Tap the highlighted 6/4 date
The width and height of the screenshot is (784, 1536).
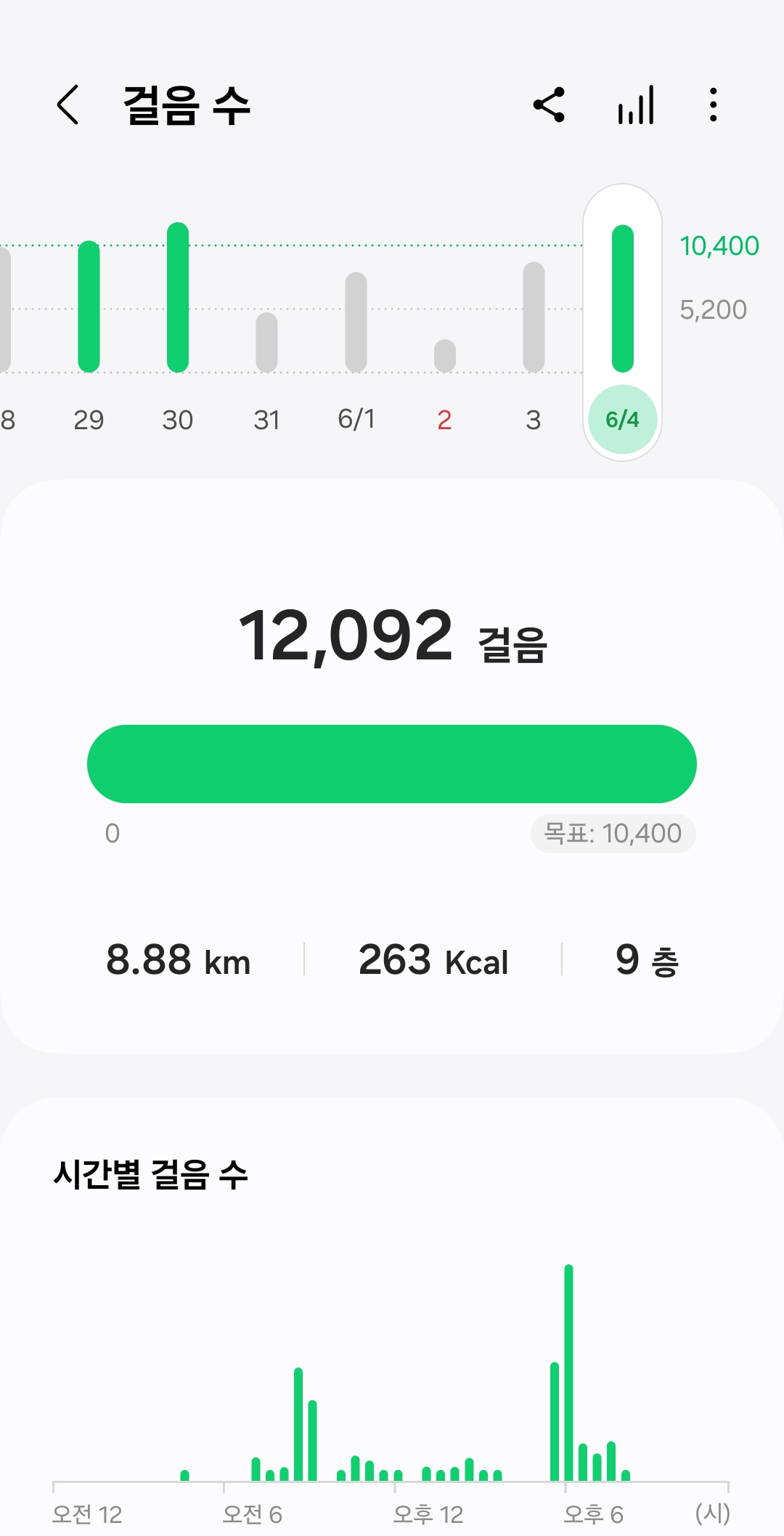point(622,419)
